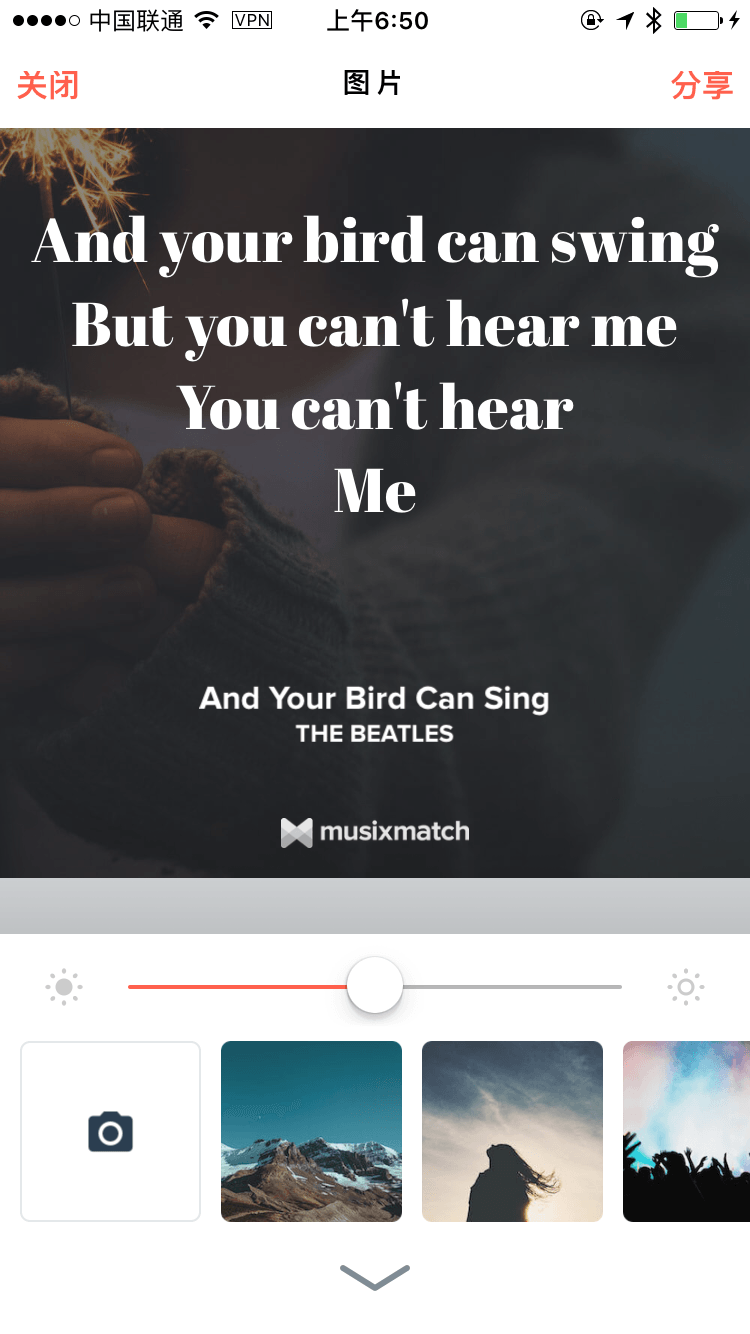This screenshot has width=750, height=1334.
Task: Select the snowy mountain background
Action: coord(311,1131)
